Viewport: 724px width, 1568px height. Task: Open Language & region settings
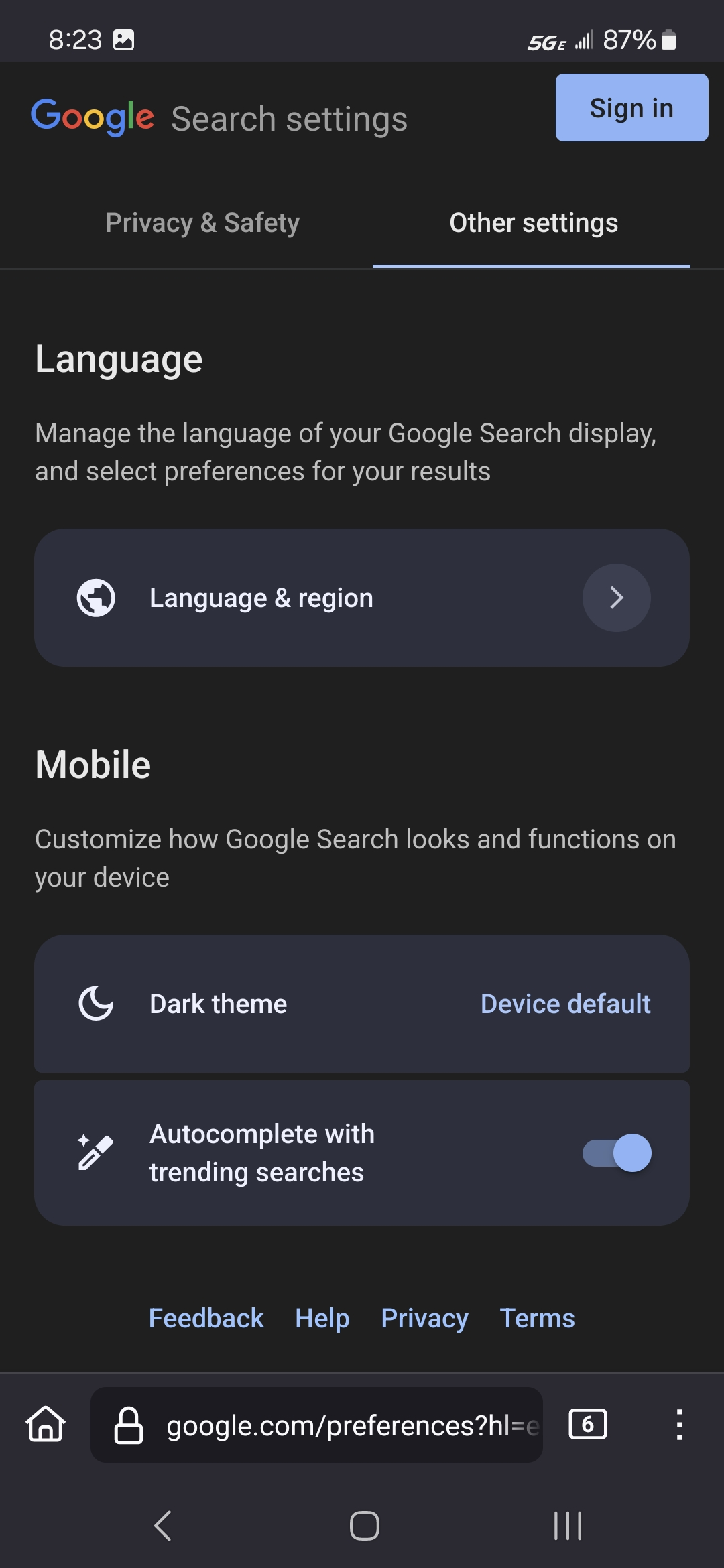[362, 598]
